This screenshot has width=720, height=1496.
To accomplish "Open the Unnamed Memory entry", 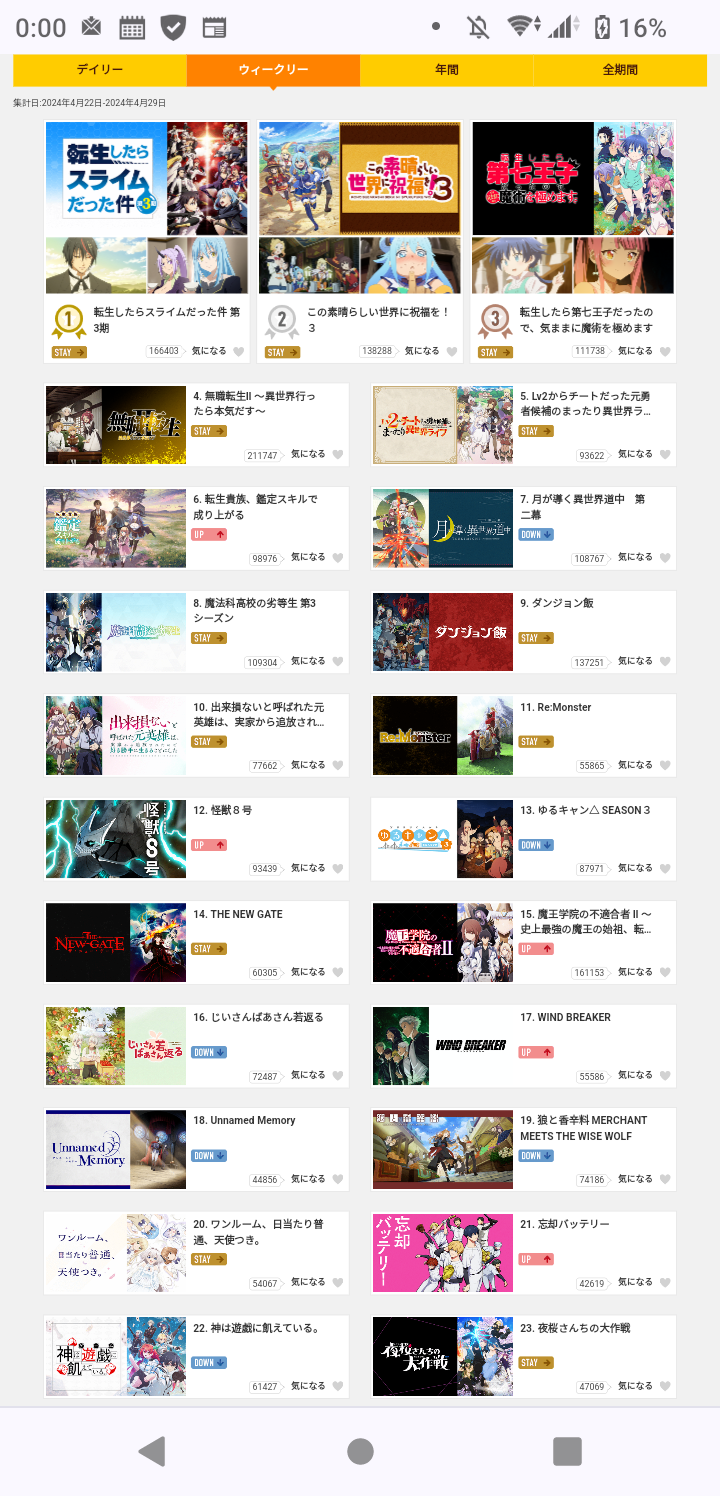I will [x=196, y=1149].
